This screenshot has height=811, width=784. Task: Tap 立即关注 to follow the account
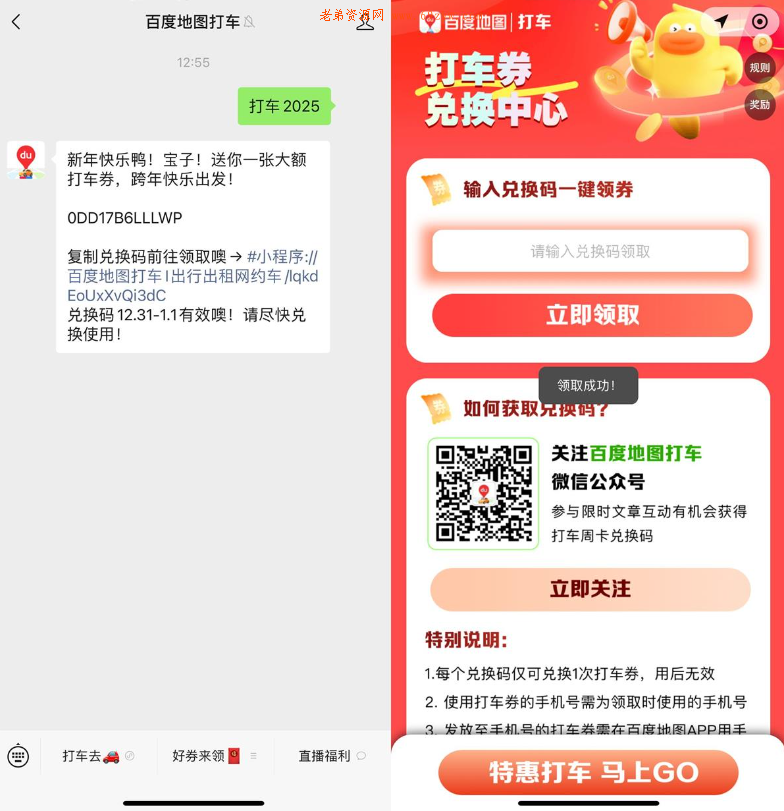pos(590,589)
